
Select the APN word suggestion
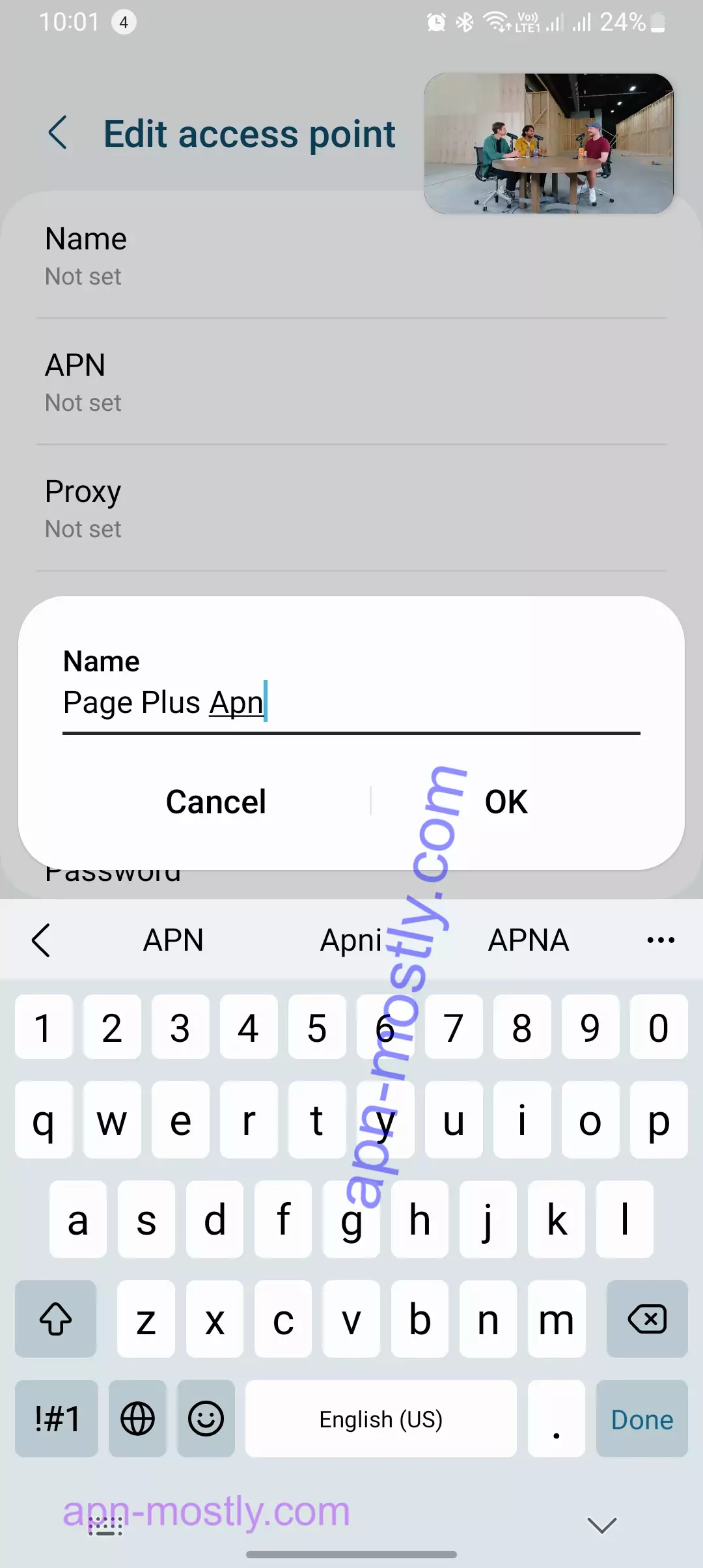(x=173, y=940)
